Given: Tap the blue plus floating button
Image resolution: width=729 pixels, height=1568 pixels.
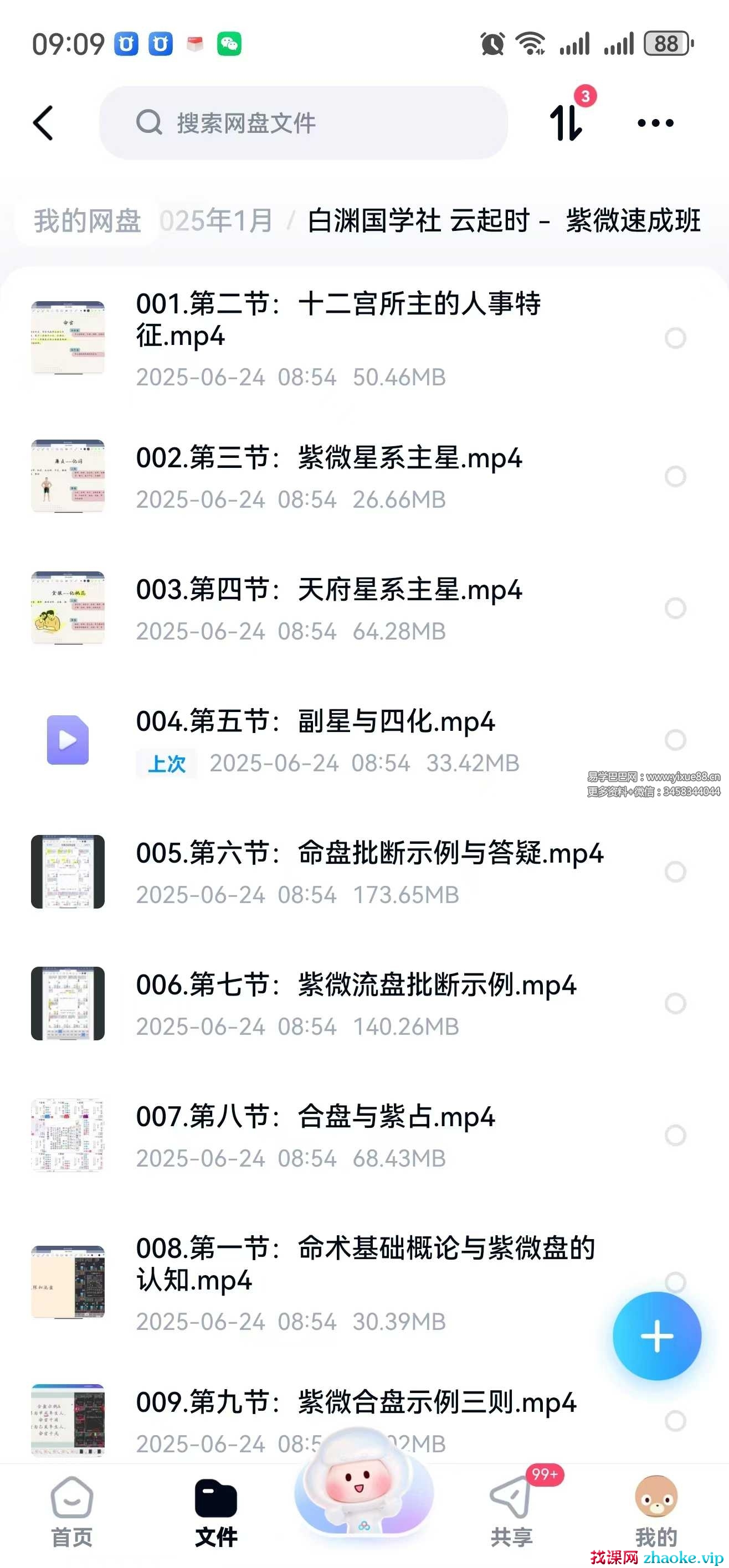Looking at the screenshot, I should pos(656,1336).
